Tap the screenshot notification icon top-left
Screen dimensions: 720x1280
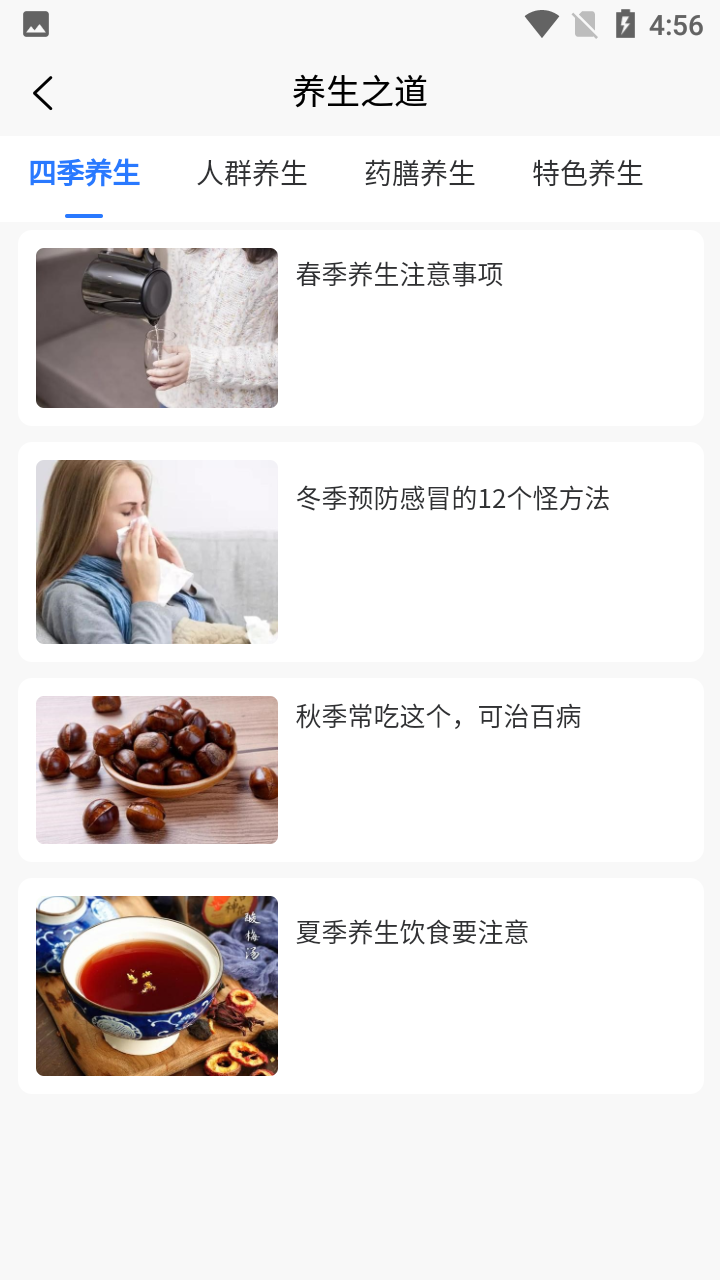(35, 23)
